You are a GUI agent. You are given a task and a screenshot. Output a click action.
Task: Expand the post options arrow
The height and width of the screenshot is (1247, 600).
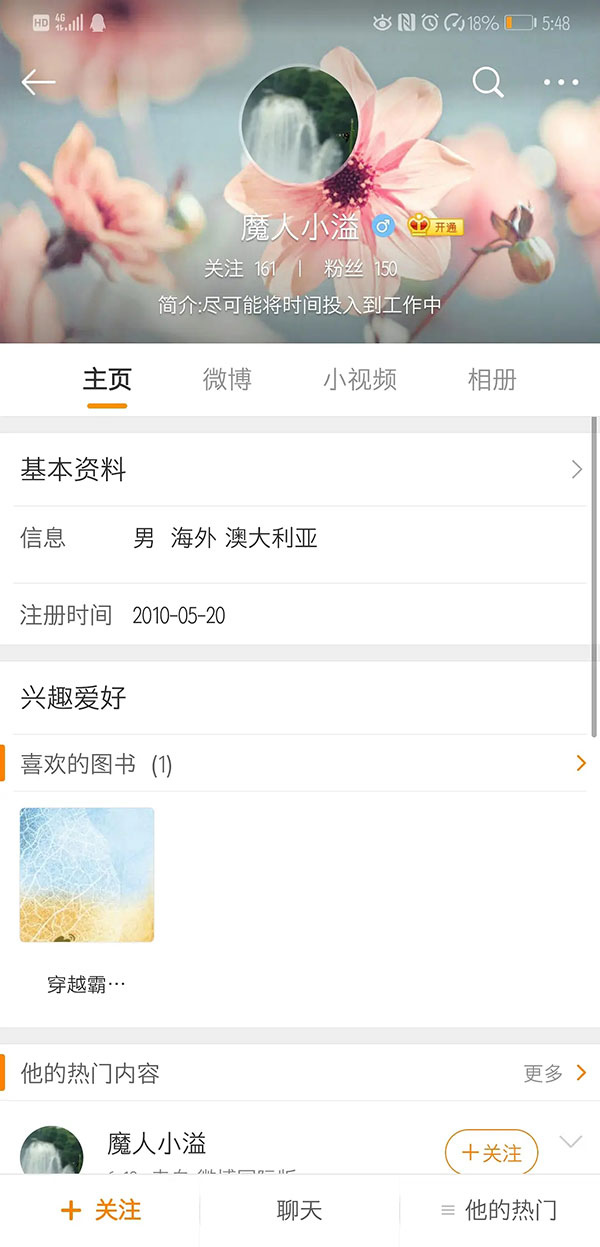pyautogui.click(x=571, y=1142)
